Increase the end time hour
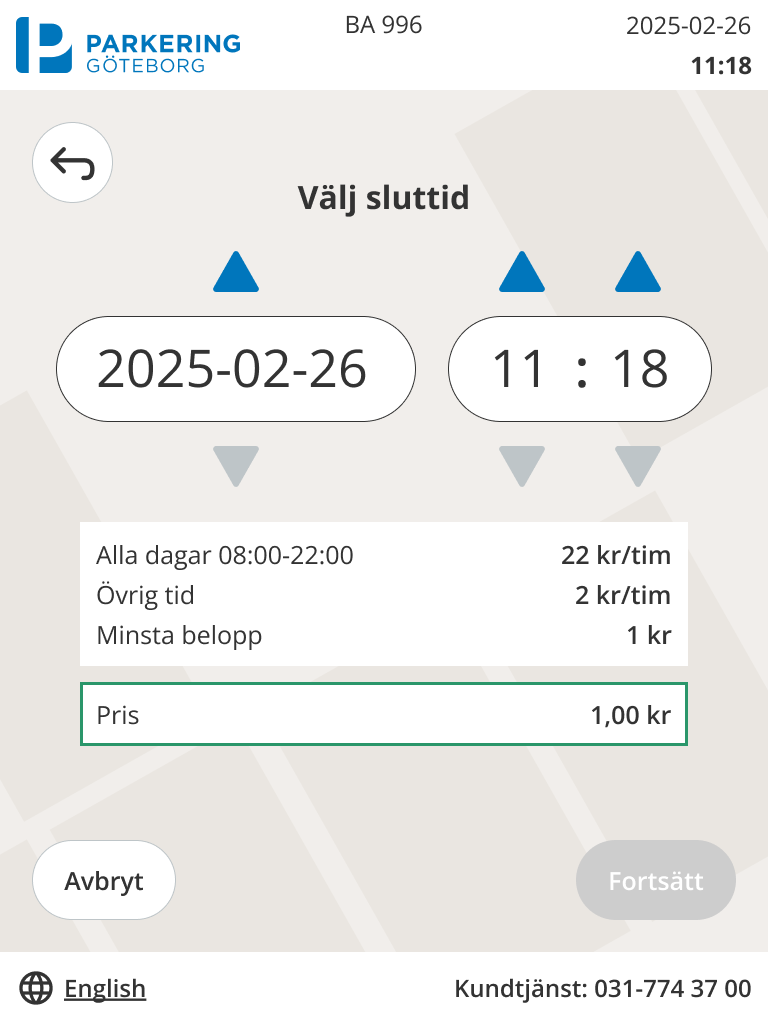Viewport: 768px width, 1024px height. coord(522,272)
